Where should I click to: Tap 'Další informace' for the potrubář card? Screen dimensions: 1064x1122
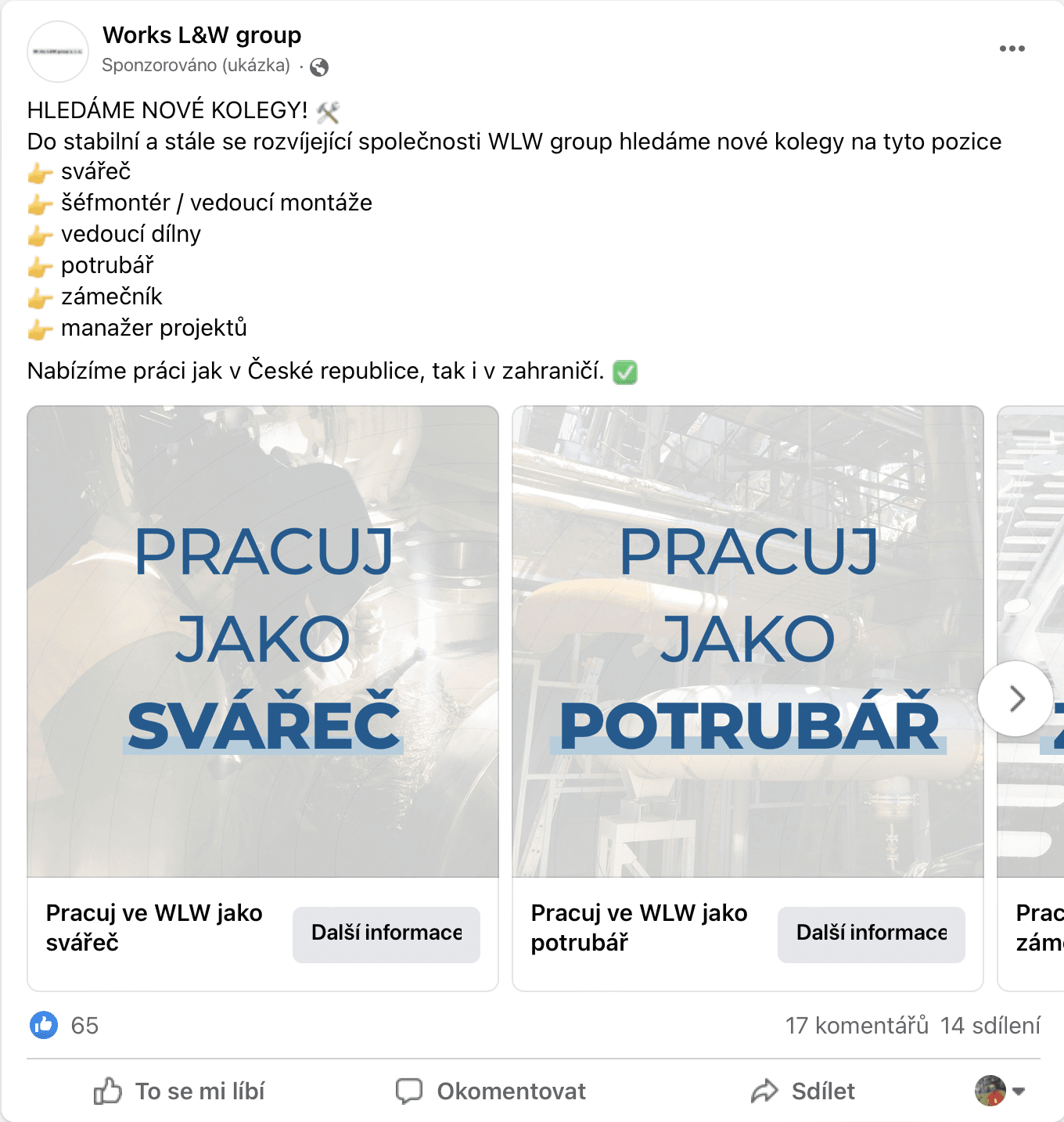(x=871, y=934)
